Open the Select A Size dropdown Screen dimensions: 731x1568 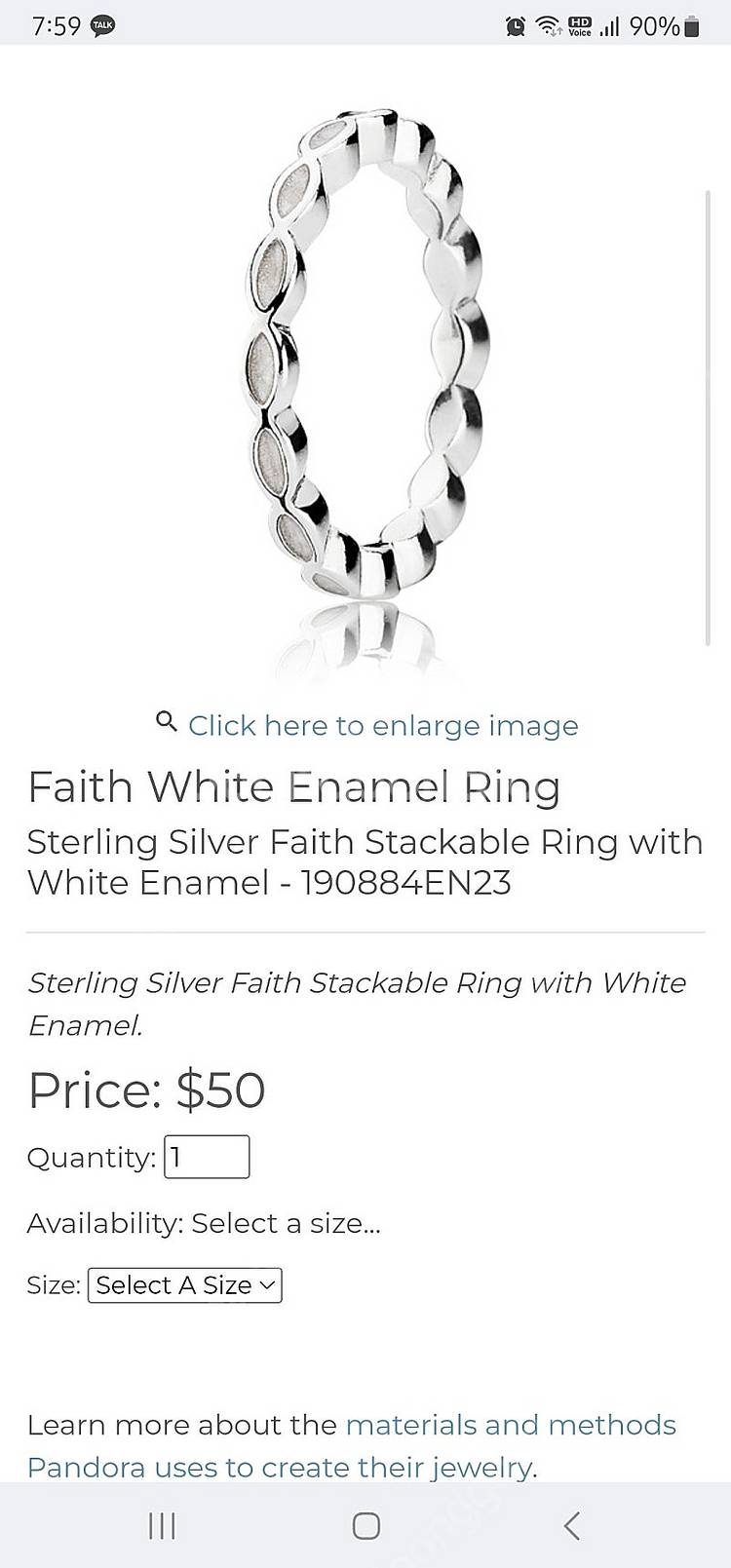click(185, 1285)
